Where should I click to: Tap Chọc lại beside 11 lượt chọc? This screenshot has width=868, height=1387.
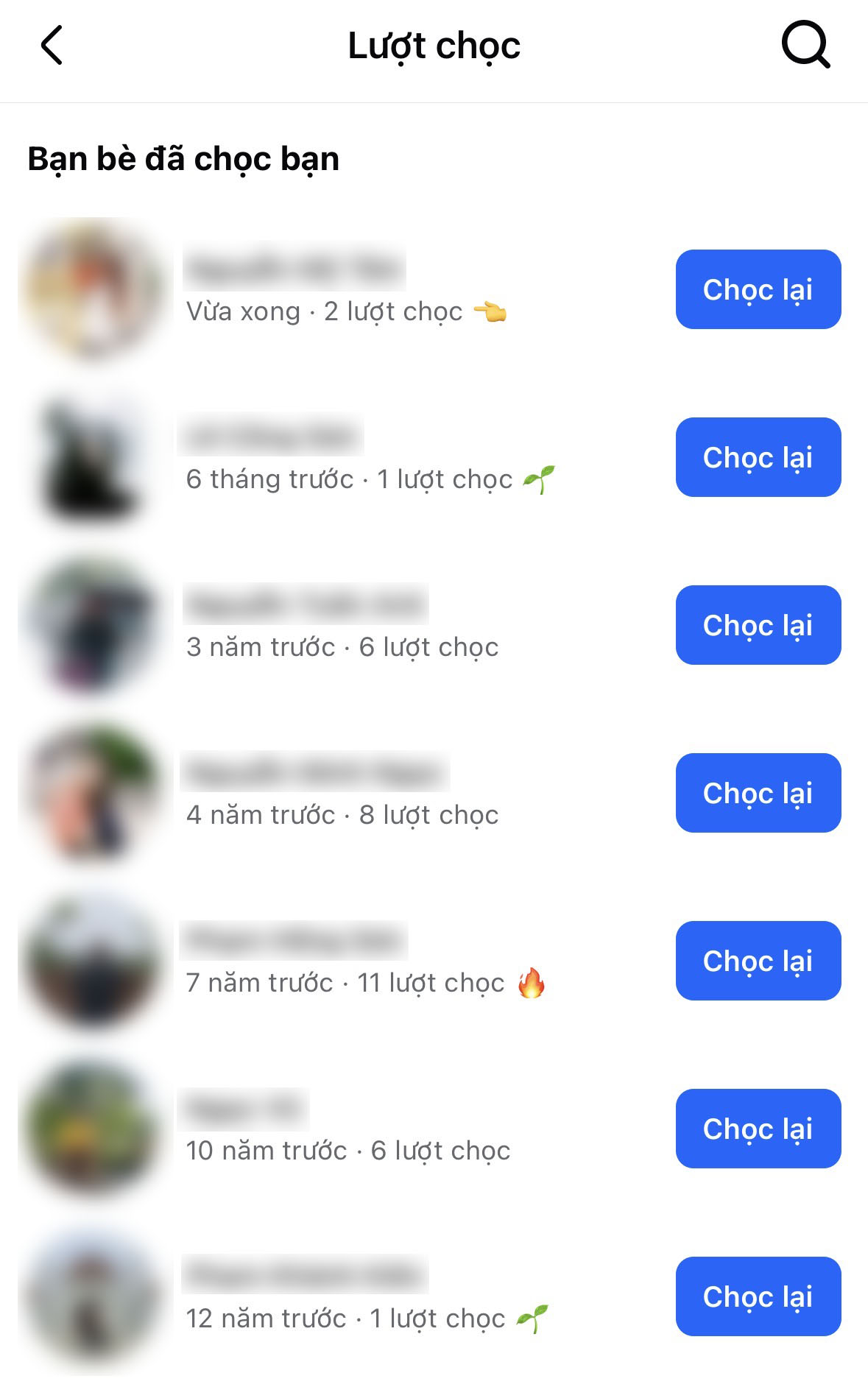758,961
